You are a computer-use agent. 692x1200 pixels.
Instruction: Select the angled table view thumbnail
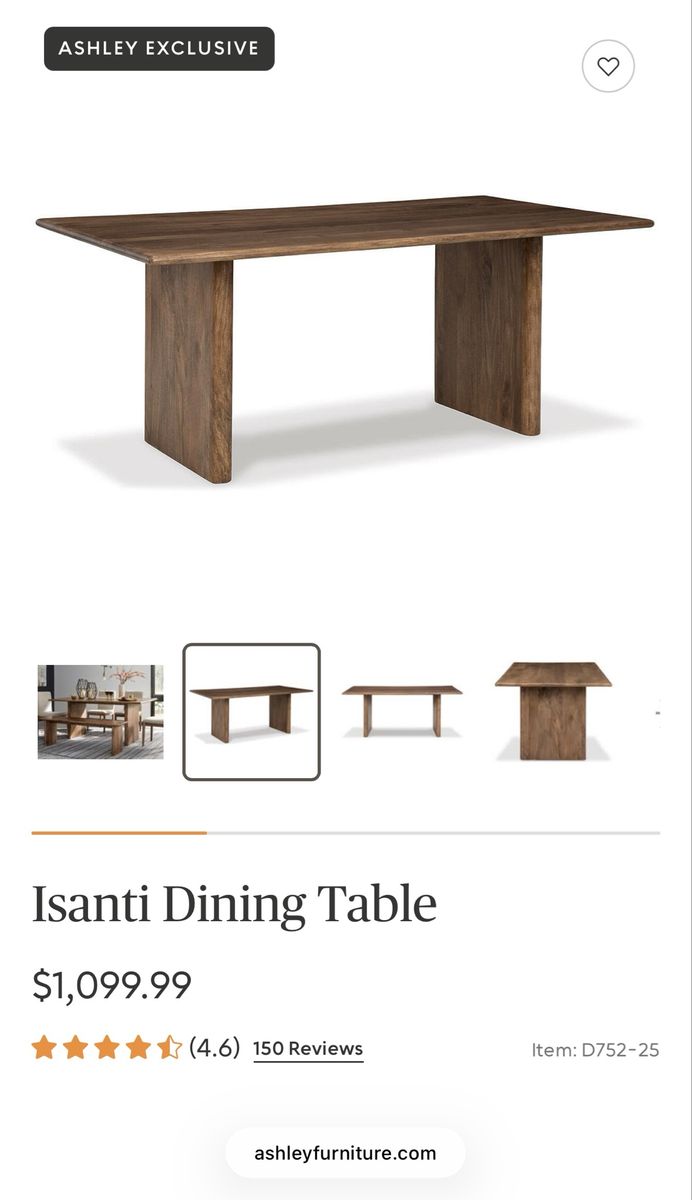[251, 712]
